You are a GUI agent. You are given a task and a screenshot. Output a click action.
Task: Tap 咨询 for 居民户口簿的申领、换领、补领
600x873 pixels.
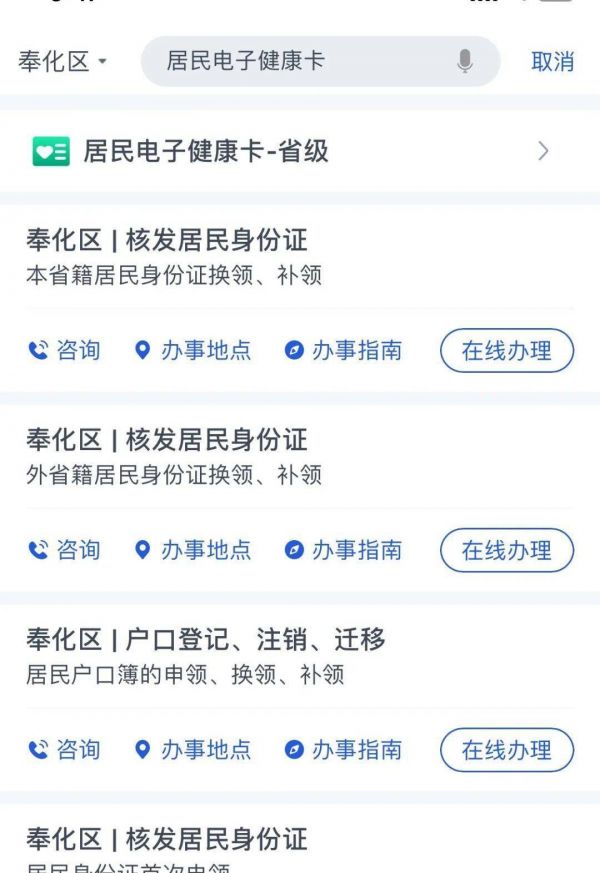[x=65, y=749]
